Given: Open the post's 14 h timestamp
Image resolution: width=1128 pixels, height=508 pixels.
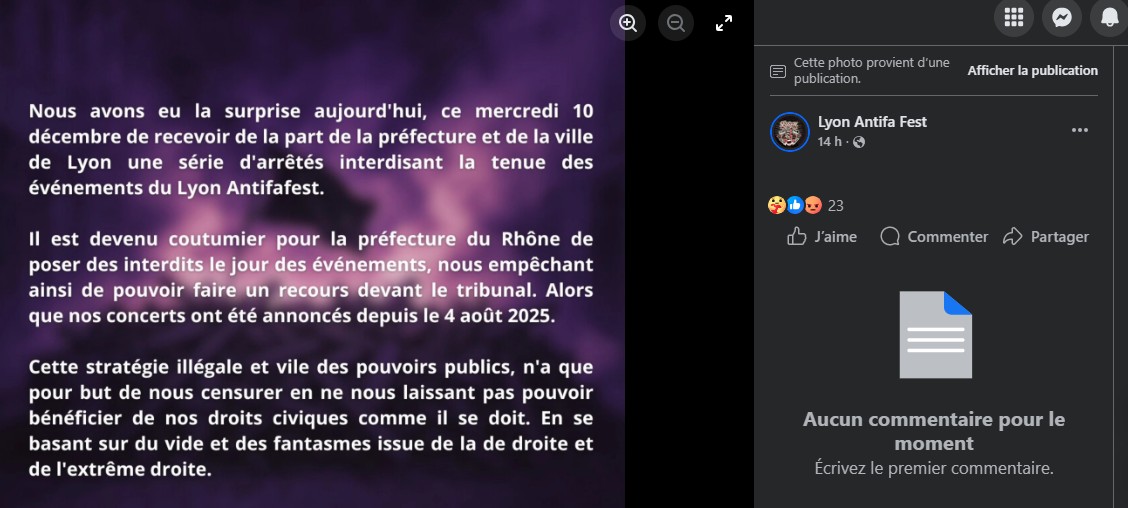Looking at the screenshot, I should (829, 142).
